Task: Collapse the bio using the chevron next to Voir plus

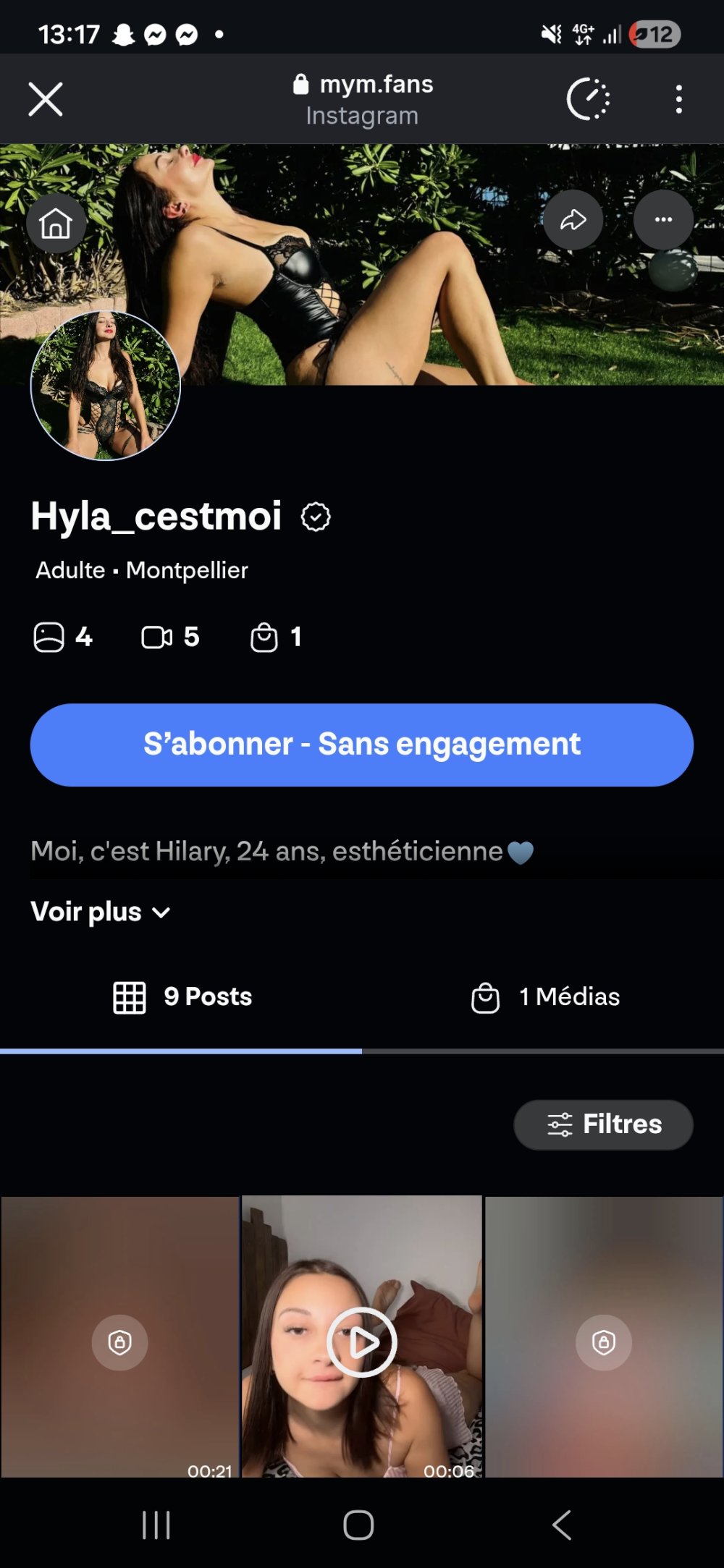Action: tap(161, 912)
